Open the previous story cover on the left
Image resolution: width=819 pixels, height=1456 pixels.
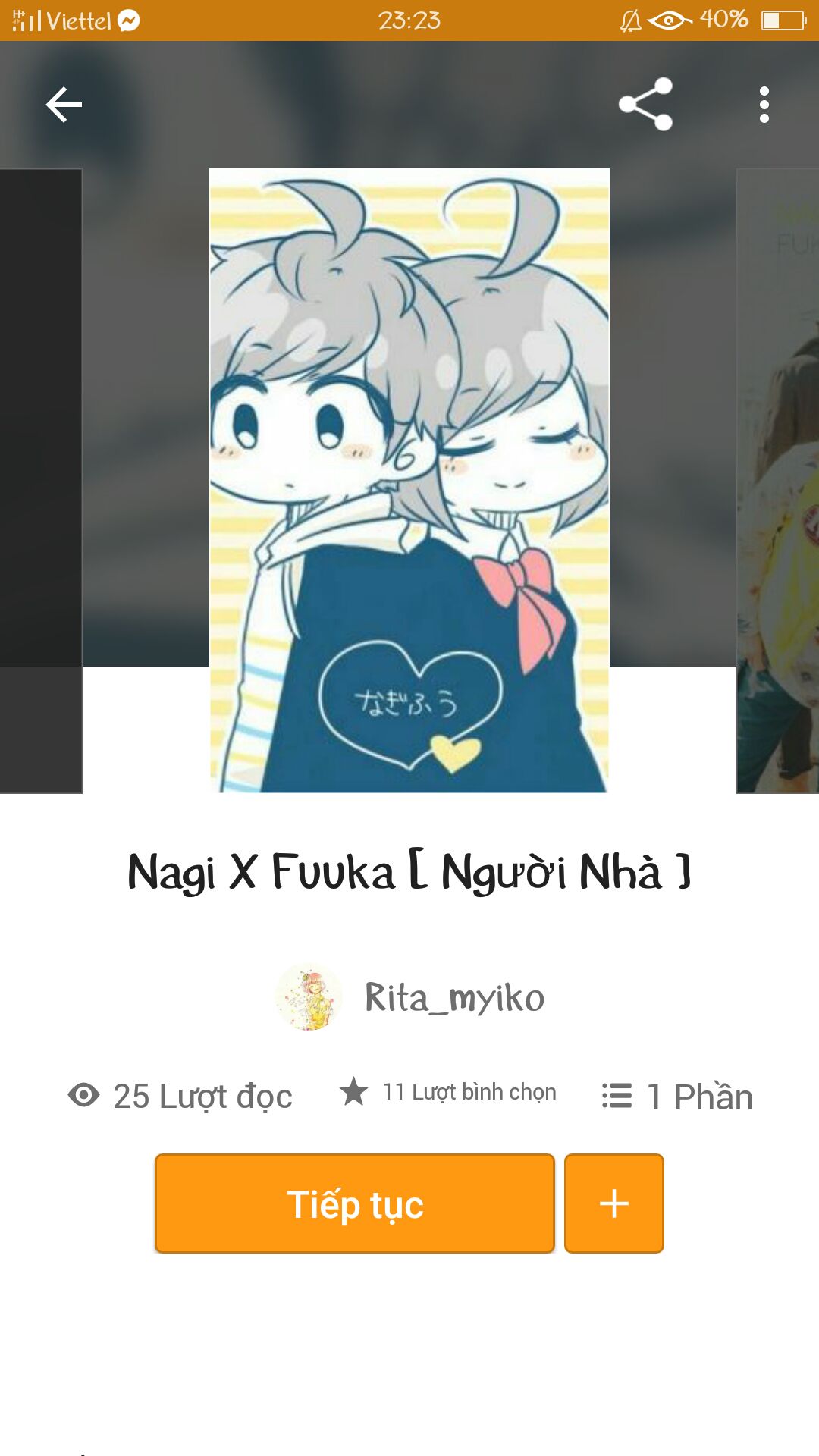tap(40, 481)
